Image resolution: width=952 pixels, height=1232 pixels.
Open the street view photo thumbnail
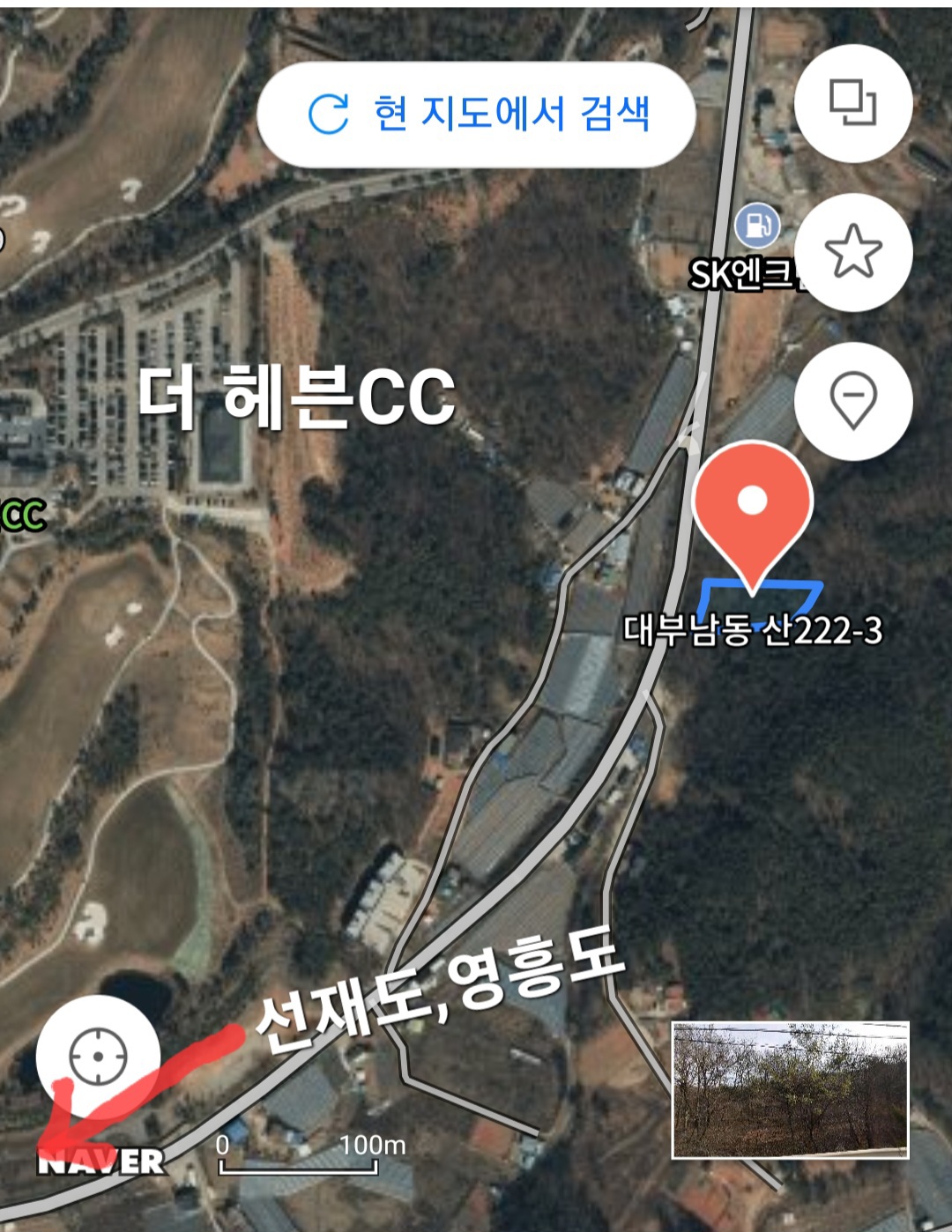(x=790, y=1089)
